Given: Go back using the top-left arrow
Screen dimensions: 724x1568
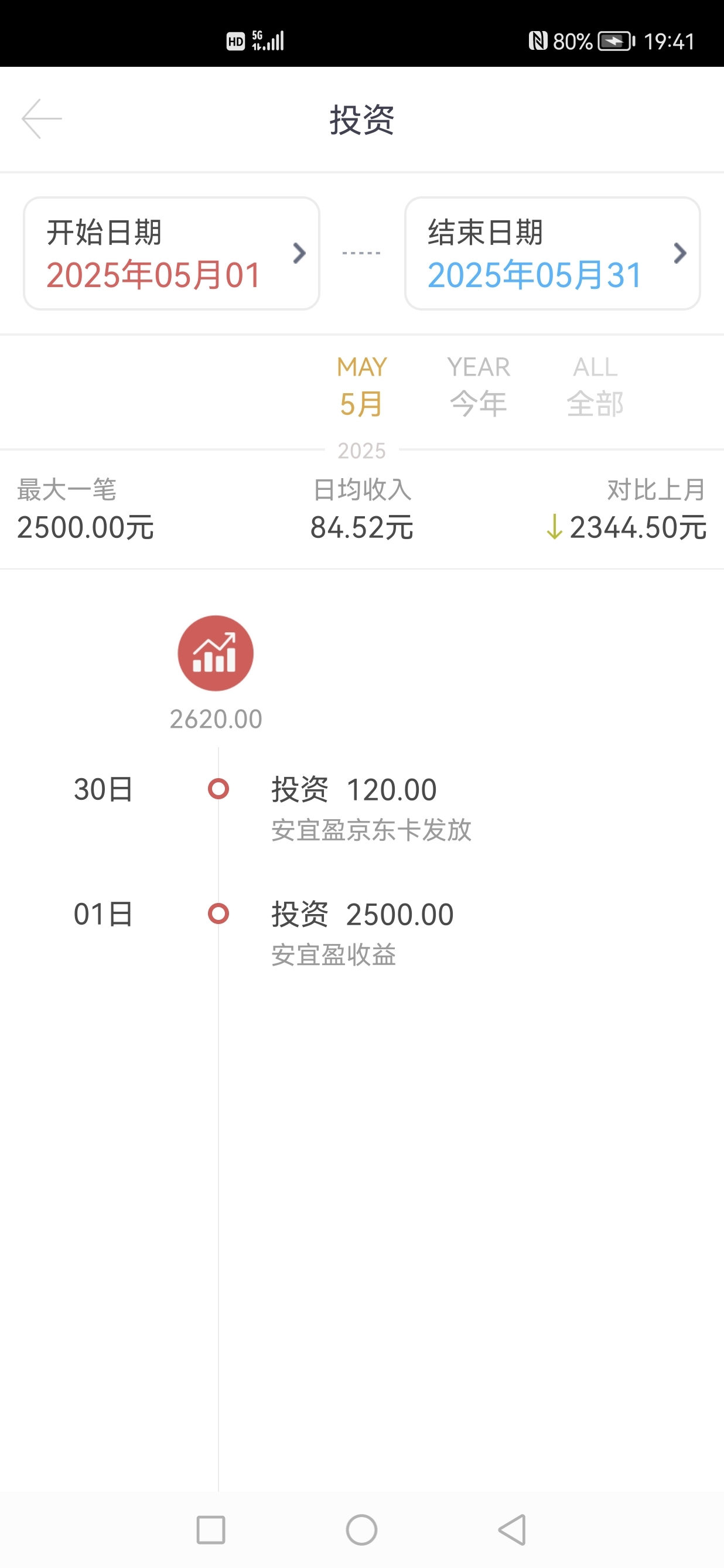Looking at the screenshot, I should pyautogui.click(x=42, y=119).
